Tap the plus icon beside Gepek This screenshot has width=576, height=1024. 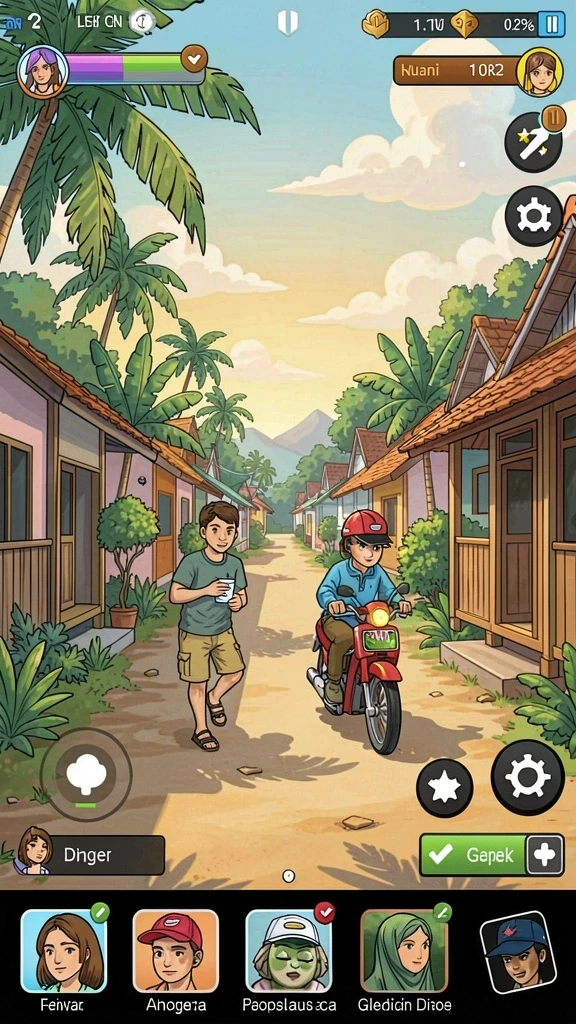[545, 854]
